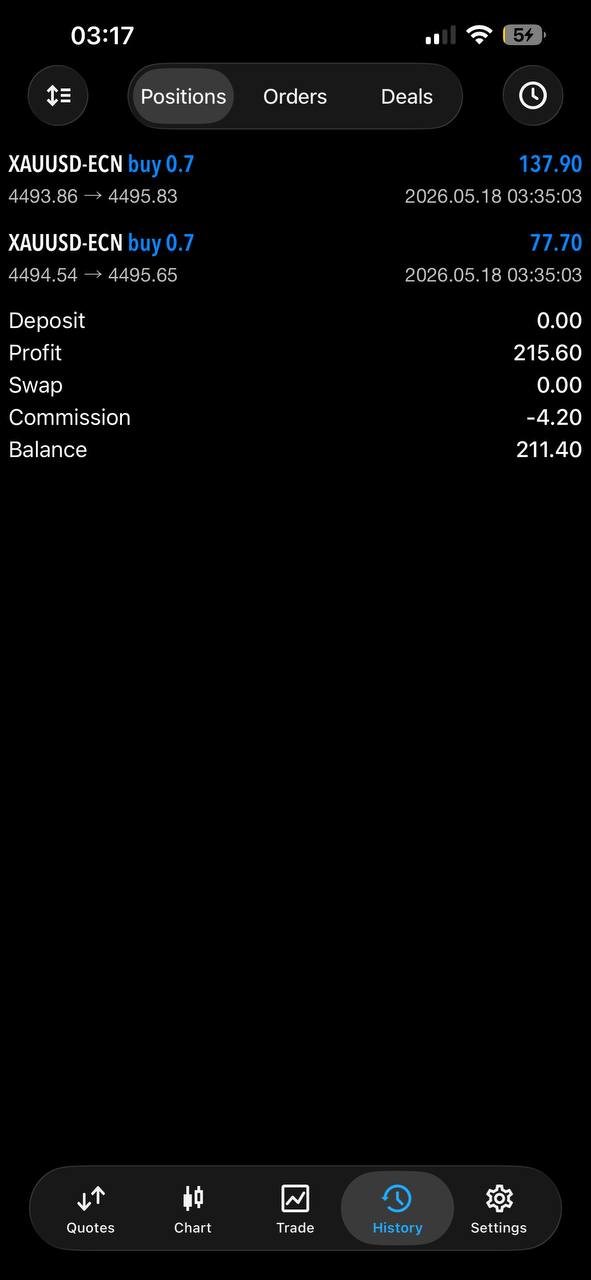This screenshot has height=1280, width=591.
Task: Switch to the Orders segment
Action: (x=295, y=97)
